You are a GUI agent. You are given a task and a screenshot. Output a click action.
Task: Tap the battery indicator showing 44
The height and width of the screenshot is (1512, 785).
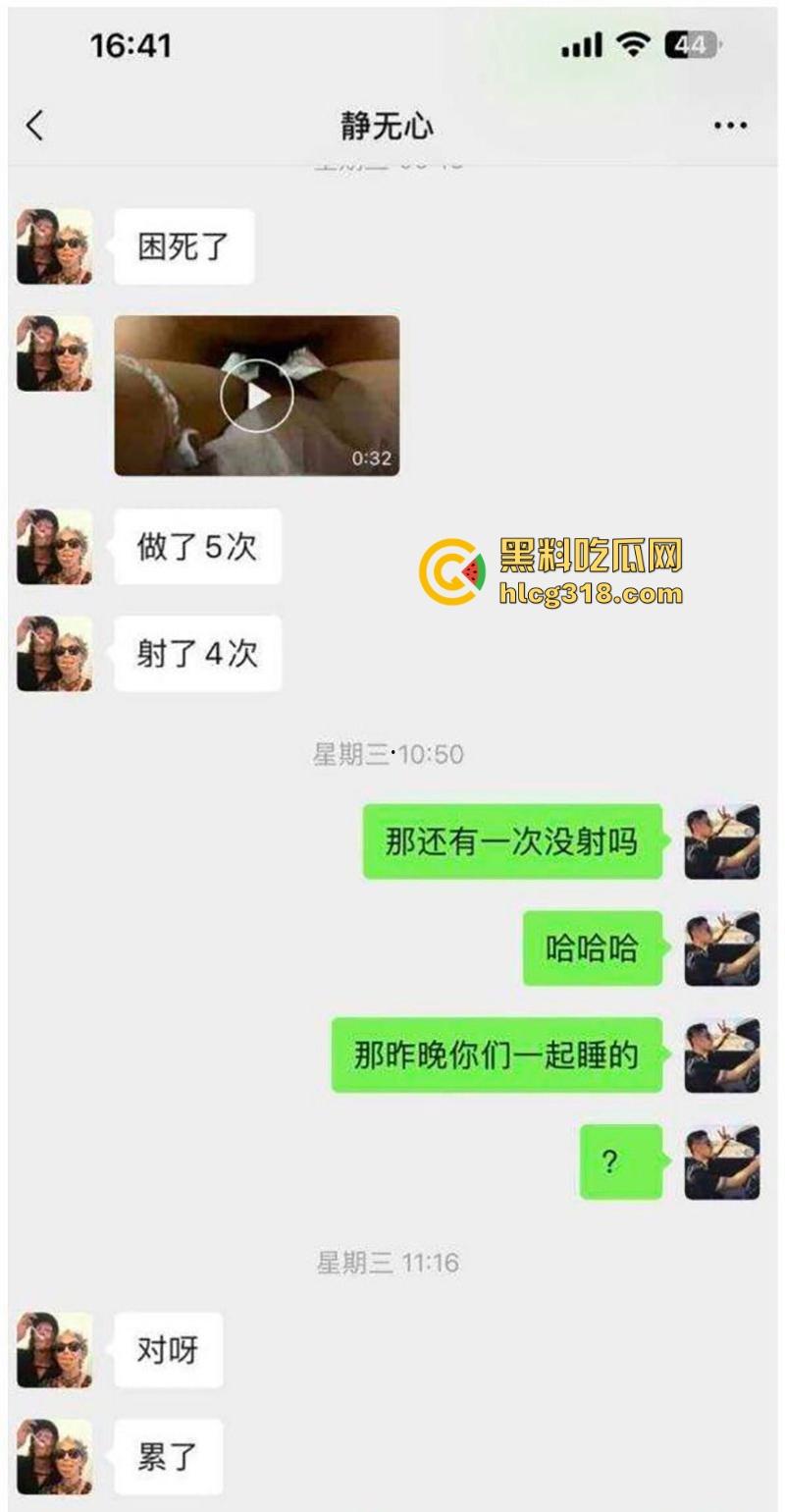coord(688,45)
